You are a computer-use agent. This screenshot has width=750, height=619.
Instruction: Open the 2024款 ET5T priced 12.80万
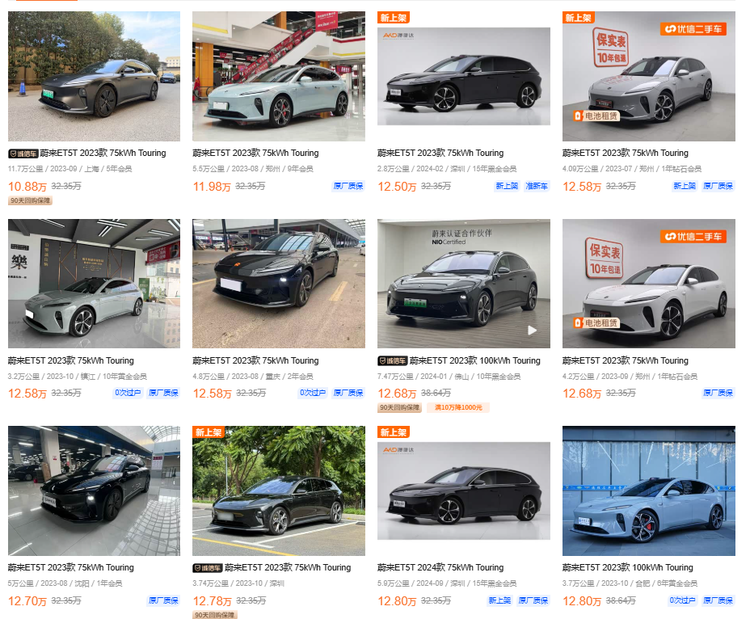pyautogui.click(x=463, y=491)
